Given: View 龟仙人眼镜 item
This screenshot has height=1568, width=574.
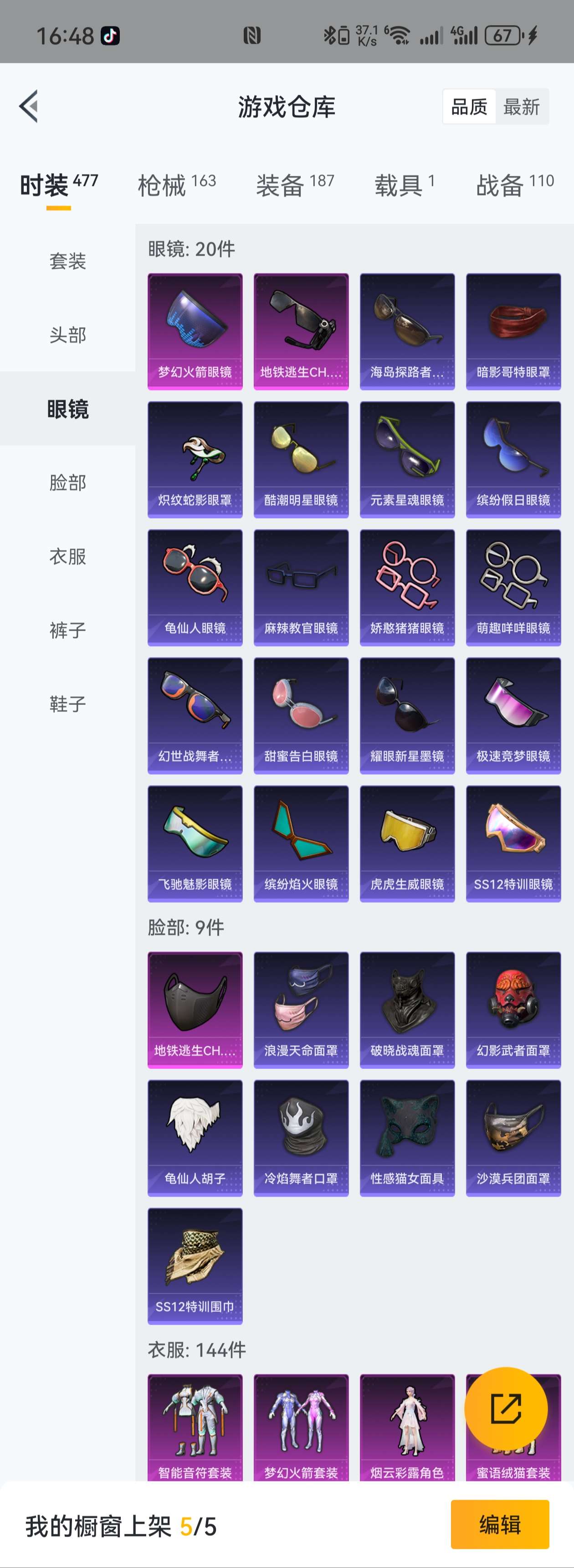Looking at the screenshot, I should [x=195, y=587].
